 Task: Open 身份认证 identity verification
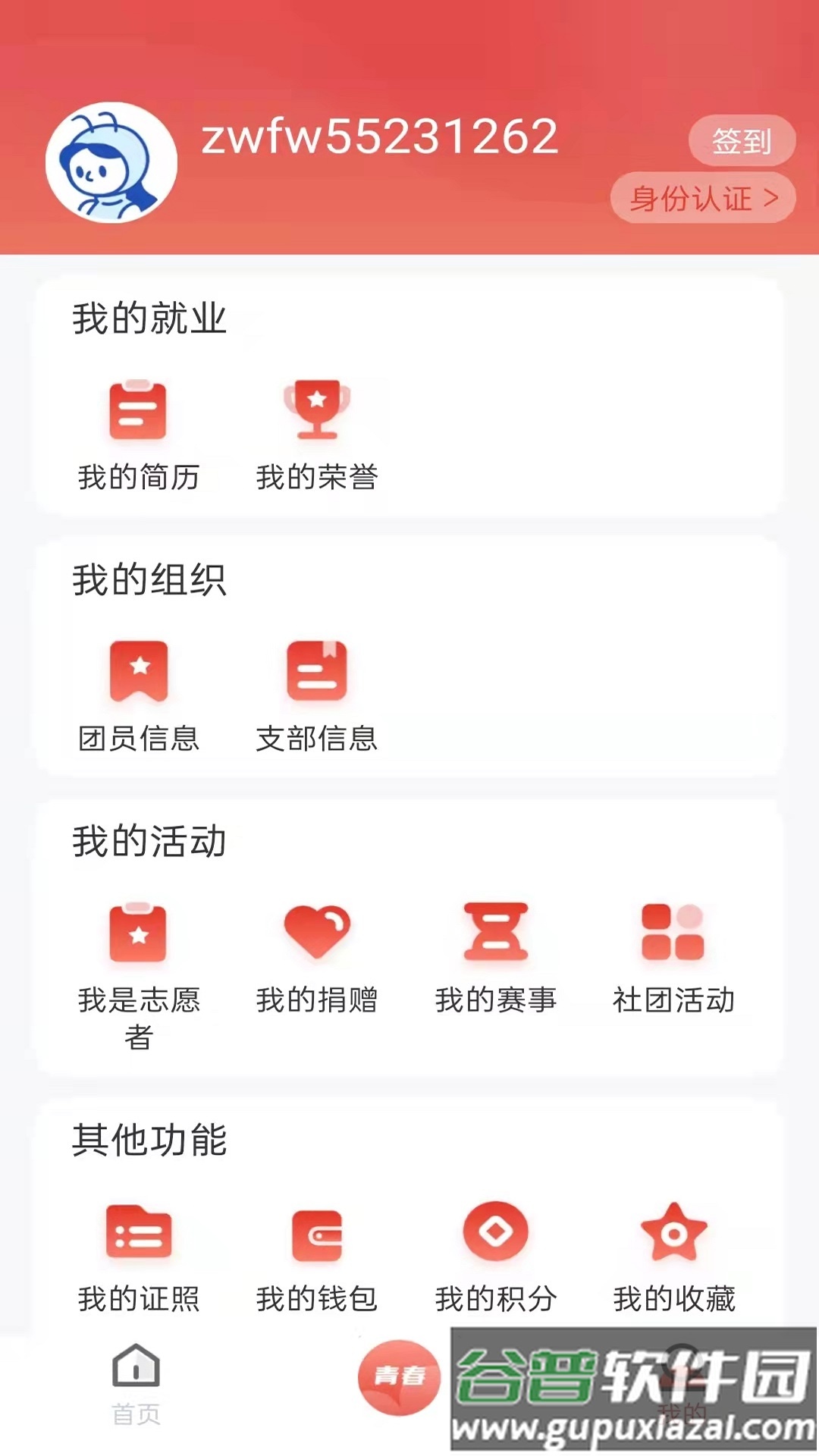click(703, 199)
